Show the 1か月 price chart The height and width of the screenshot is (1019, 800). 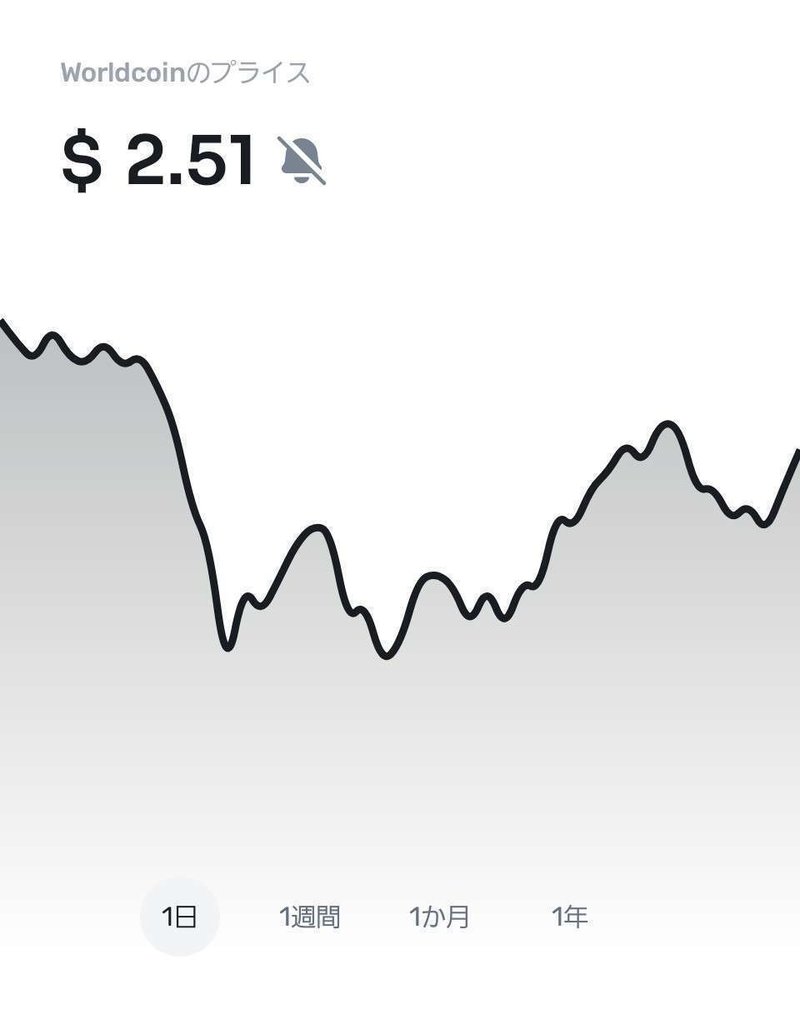click(x=440, y=916)
